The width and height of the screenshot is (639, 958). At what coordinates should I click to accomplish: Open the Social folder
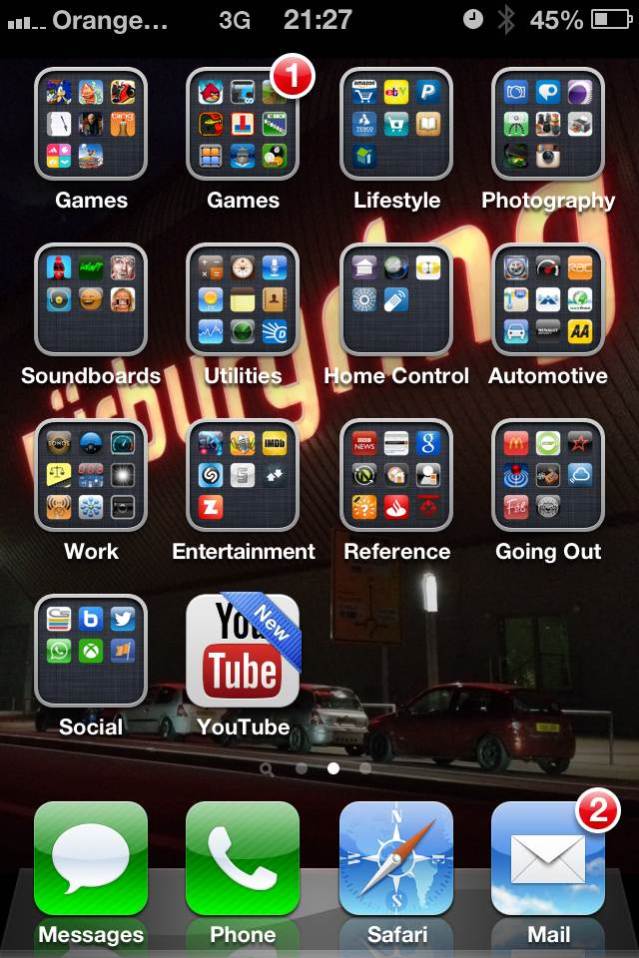click(91, 650)
